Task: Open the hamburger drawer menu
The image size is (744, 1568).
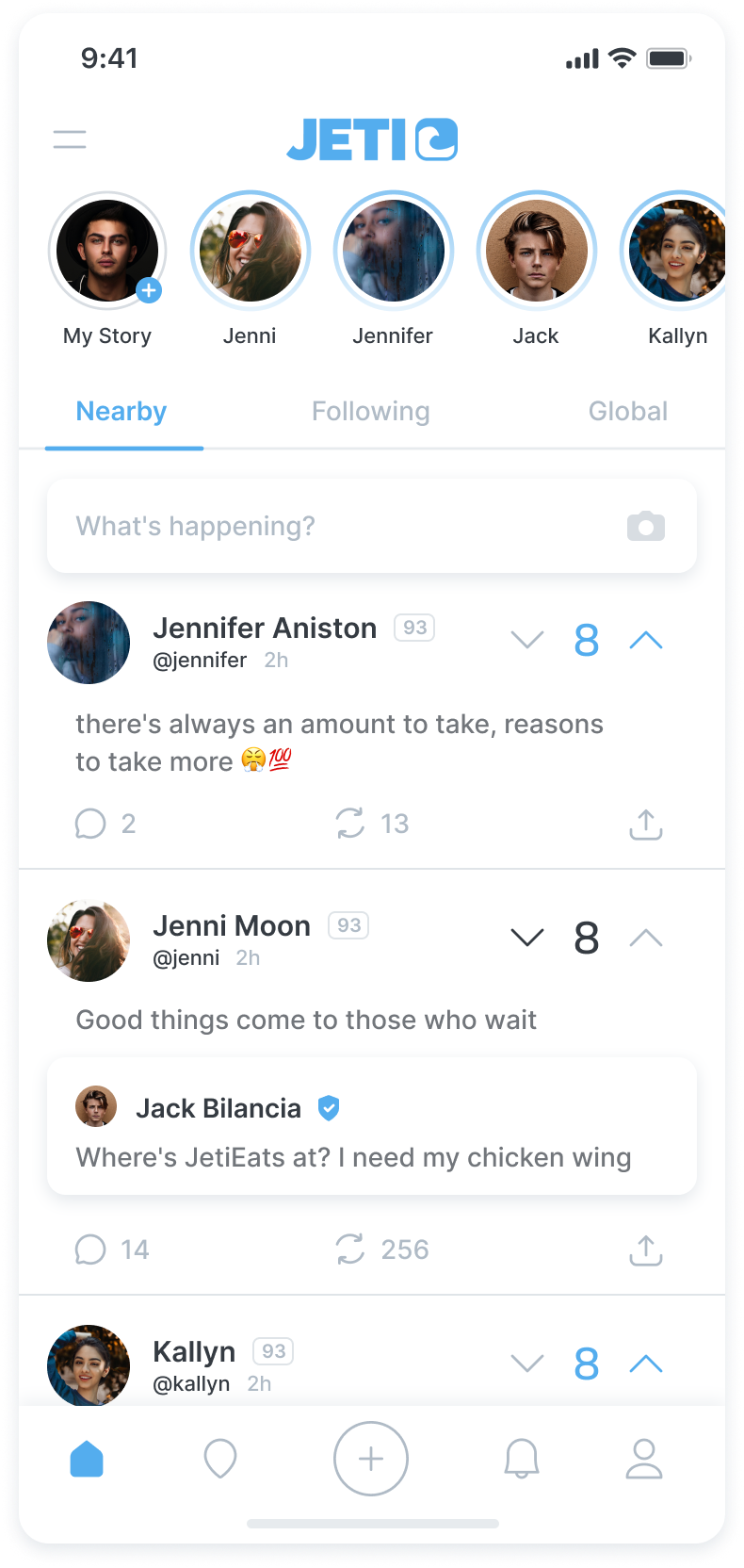Action: [70, 140]
